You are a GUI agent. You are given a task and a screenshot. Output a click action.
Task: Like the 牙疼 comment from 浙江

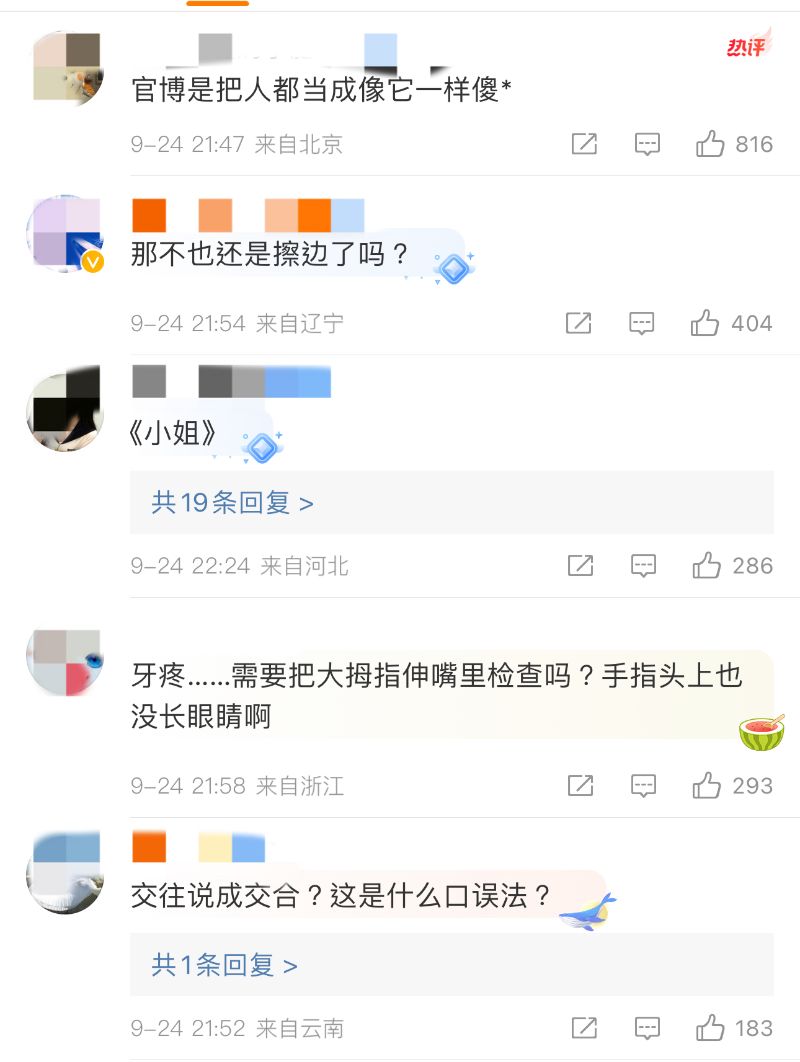tap(707, 786)
